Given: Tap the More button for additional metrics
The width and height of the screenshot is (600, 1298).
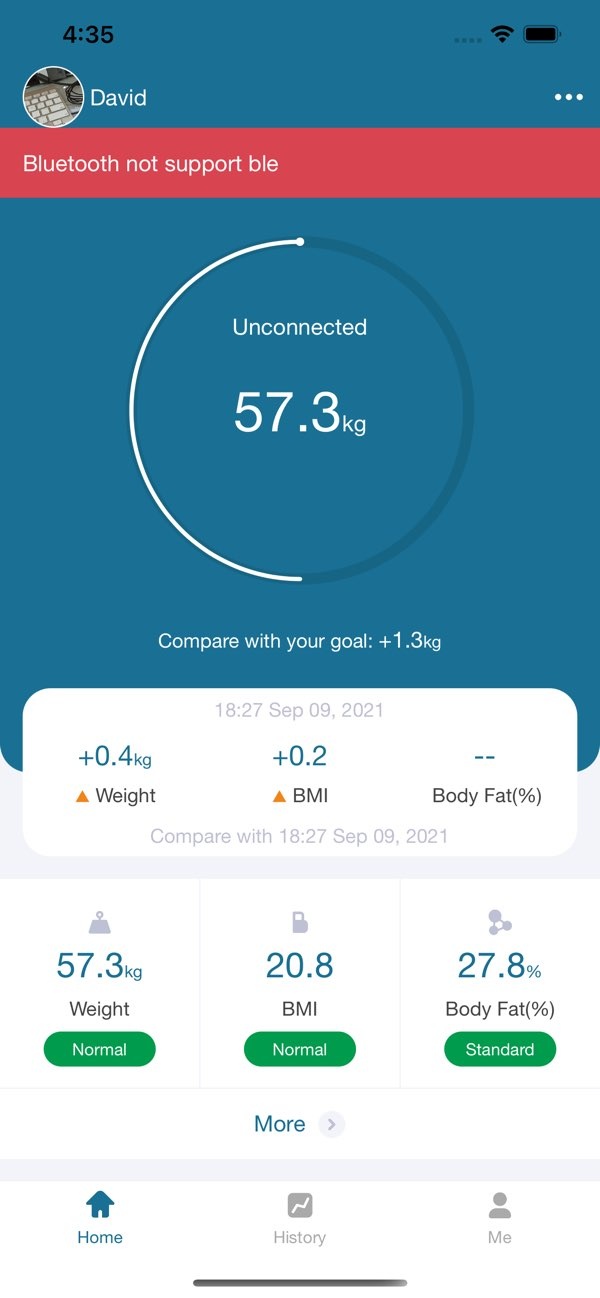Looking at the screenshot, I should point(300,1124).
